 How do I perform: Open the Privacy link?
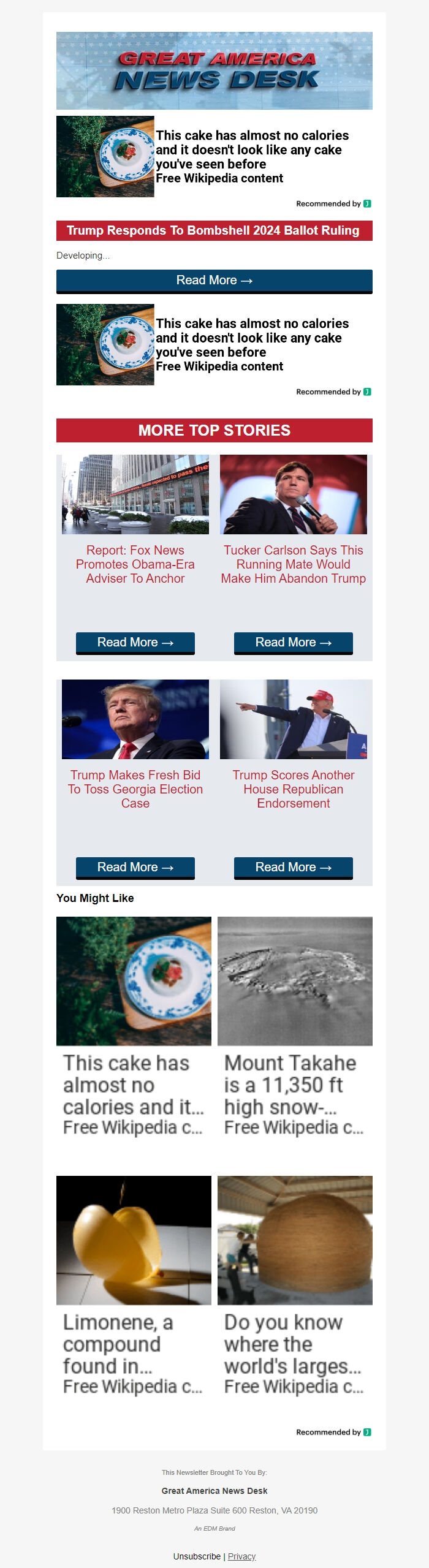pyautogui.click(x=241, y=1556)
